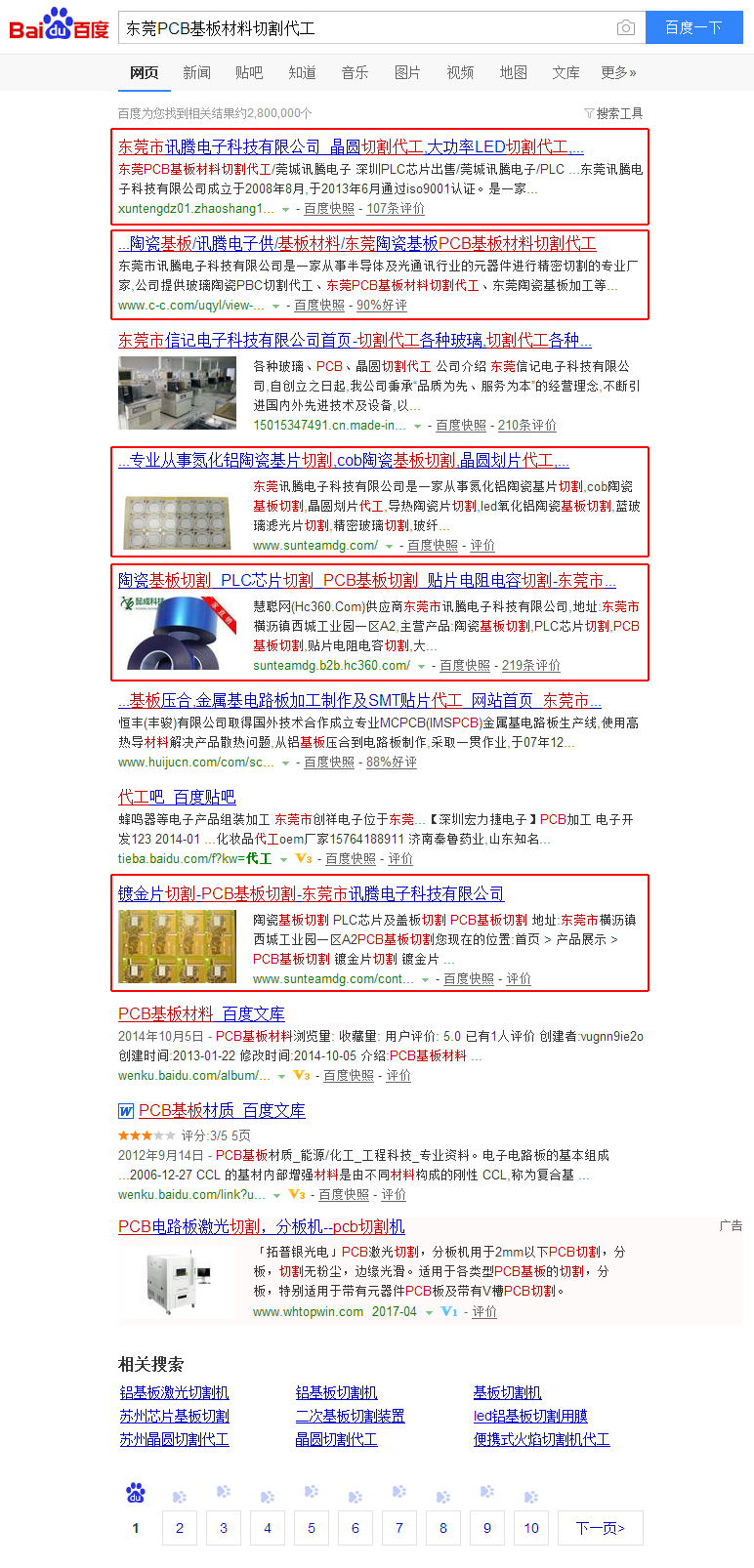This screenshot has width=754, height=1568.
Task: Switch to the 图片 tab
Action: (407, 72)
